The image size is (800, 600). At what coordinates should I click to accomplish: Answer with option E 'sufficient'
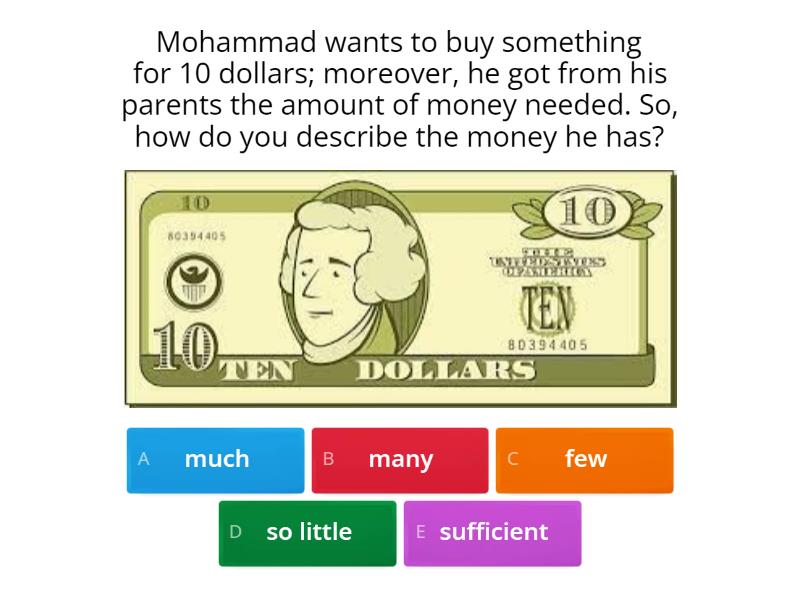tap(492, 533)
